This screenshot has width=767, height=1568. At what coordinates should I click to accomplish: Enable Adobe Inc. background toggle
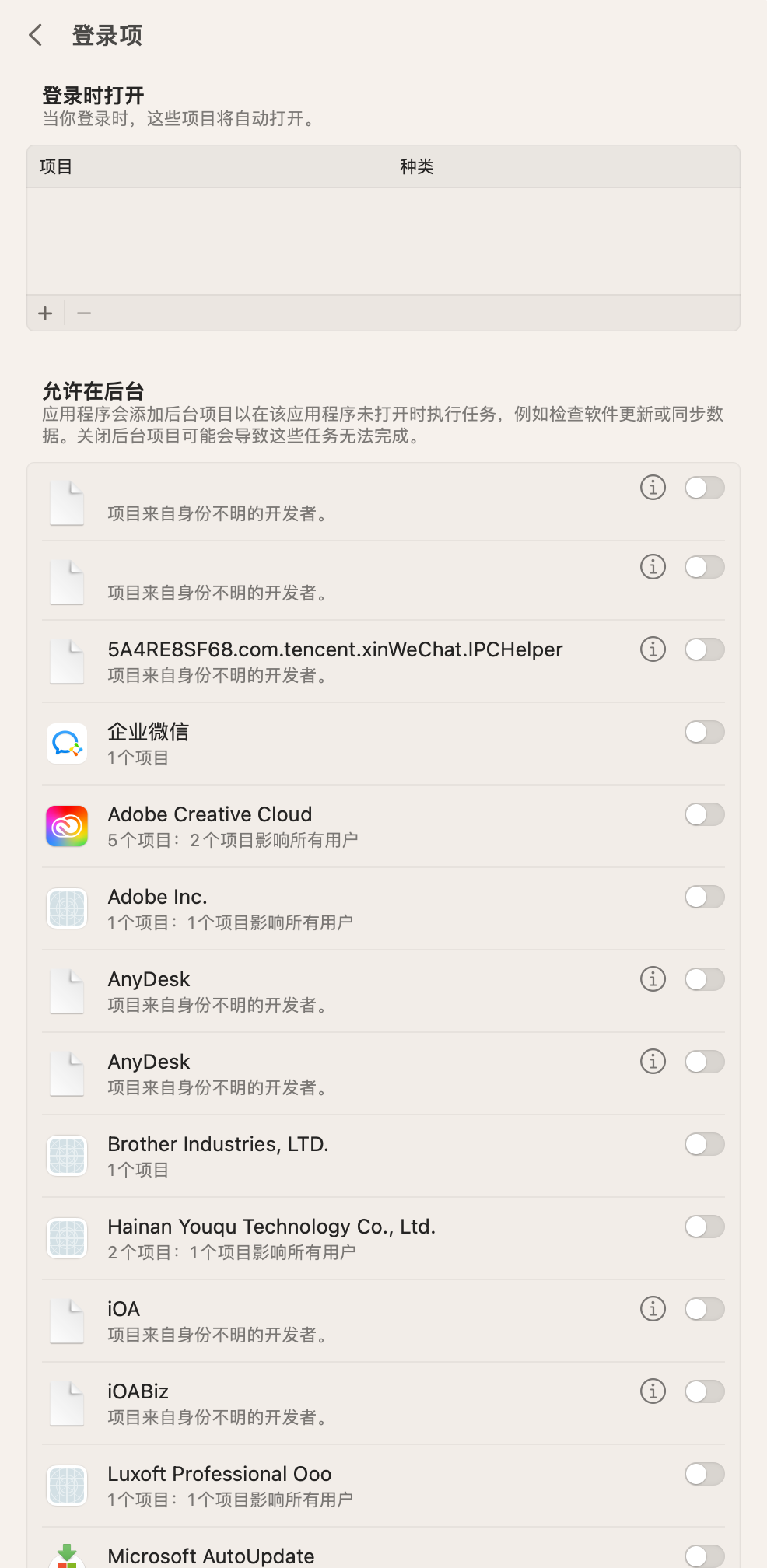click(x=704, y=897)
